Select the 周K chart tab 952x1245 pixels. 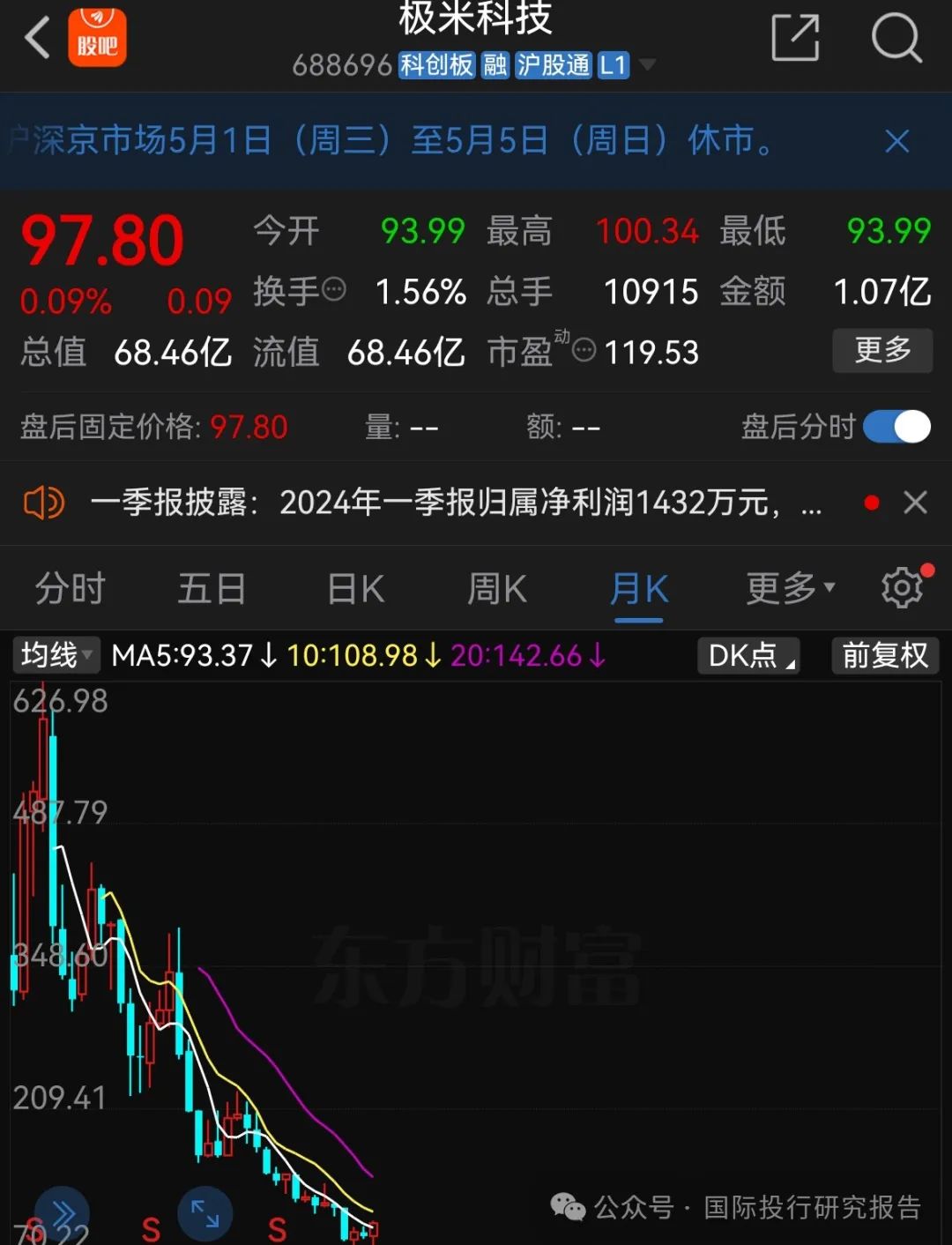(x=496, y=589)
